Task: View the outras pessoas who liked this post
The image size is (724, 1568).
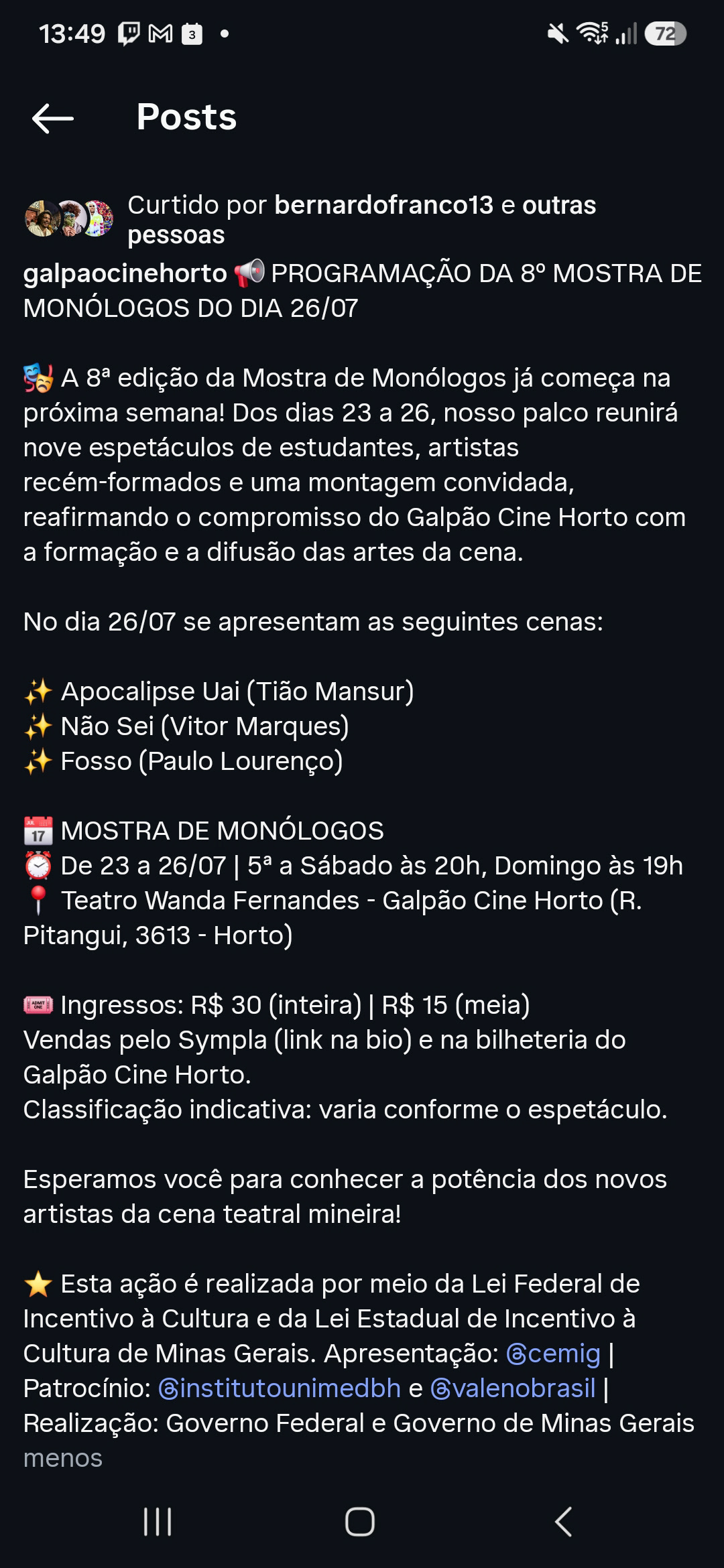Action: 362,220
